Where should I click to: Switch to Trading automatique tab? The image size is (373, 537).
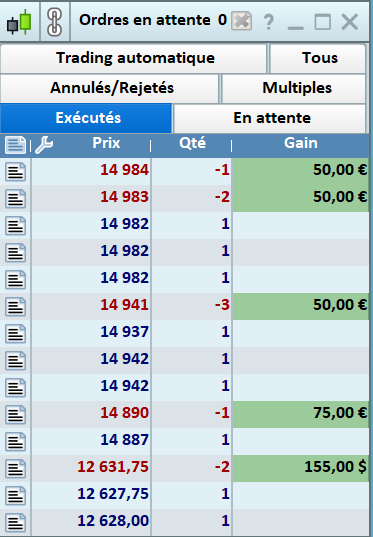[134, 58]
